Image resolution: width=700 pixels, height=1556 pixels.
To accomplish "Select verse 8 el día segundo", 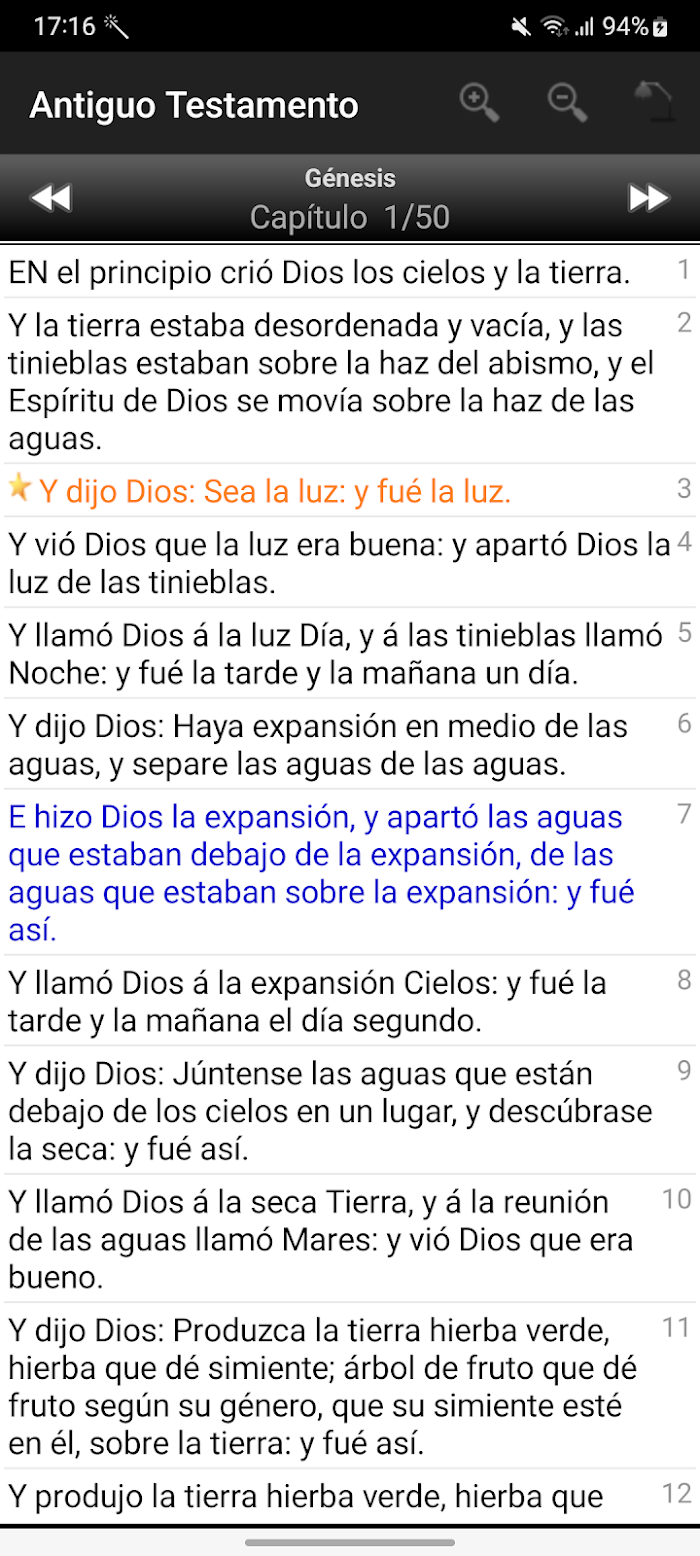I will [x=350, y=1000].
